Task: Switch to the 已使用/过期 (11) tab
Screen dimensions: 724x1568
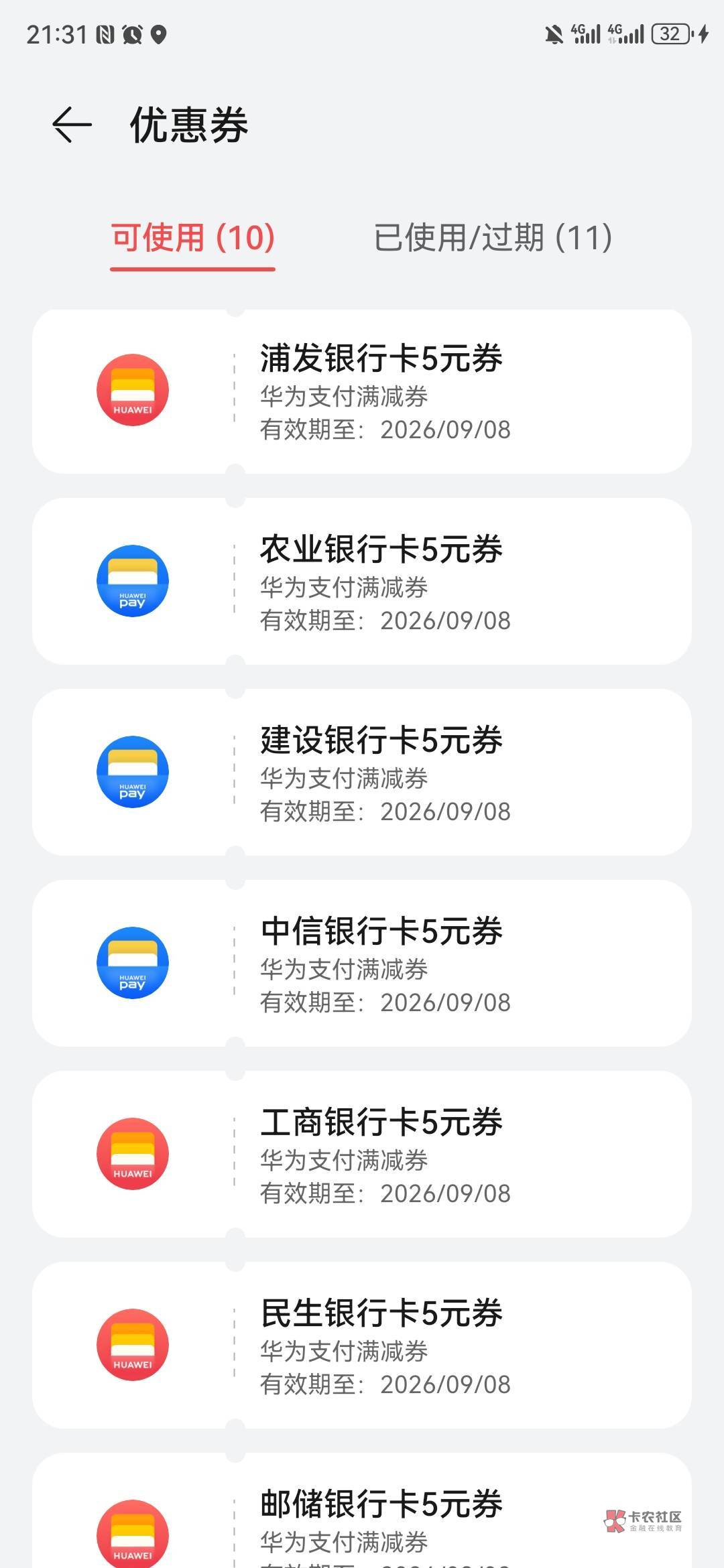Action: pos(493,238)
